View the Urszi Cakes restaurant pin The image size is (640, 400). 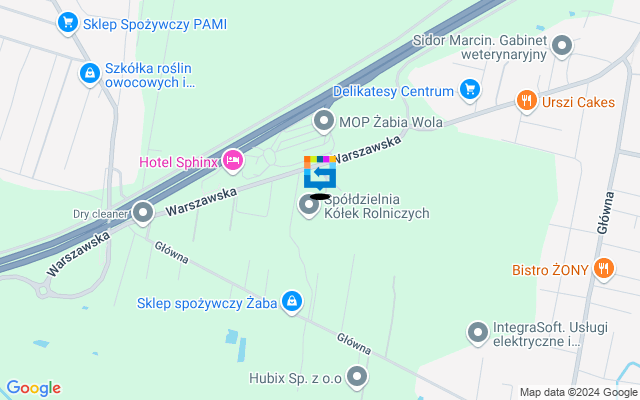point(526,100)
